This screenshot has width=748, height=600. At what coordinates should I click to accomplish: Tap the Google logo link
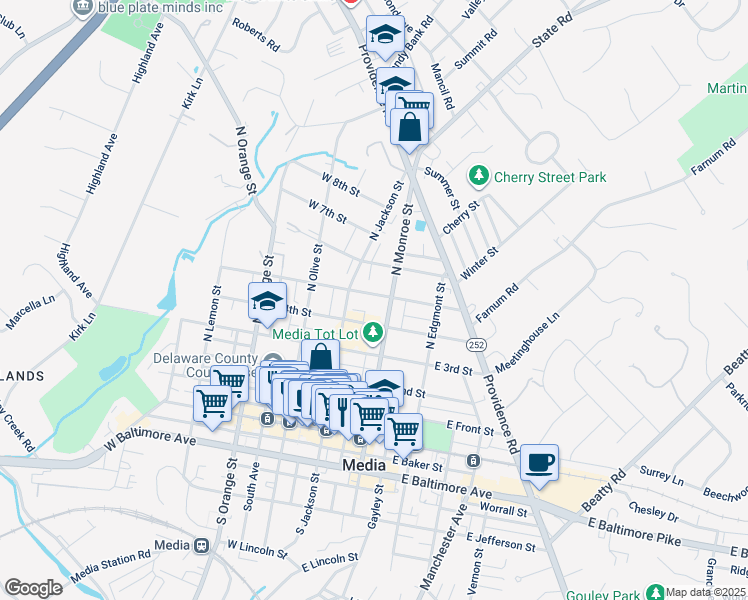[x=33, y=588]
